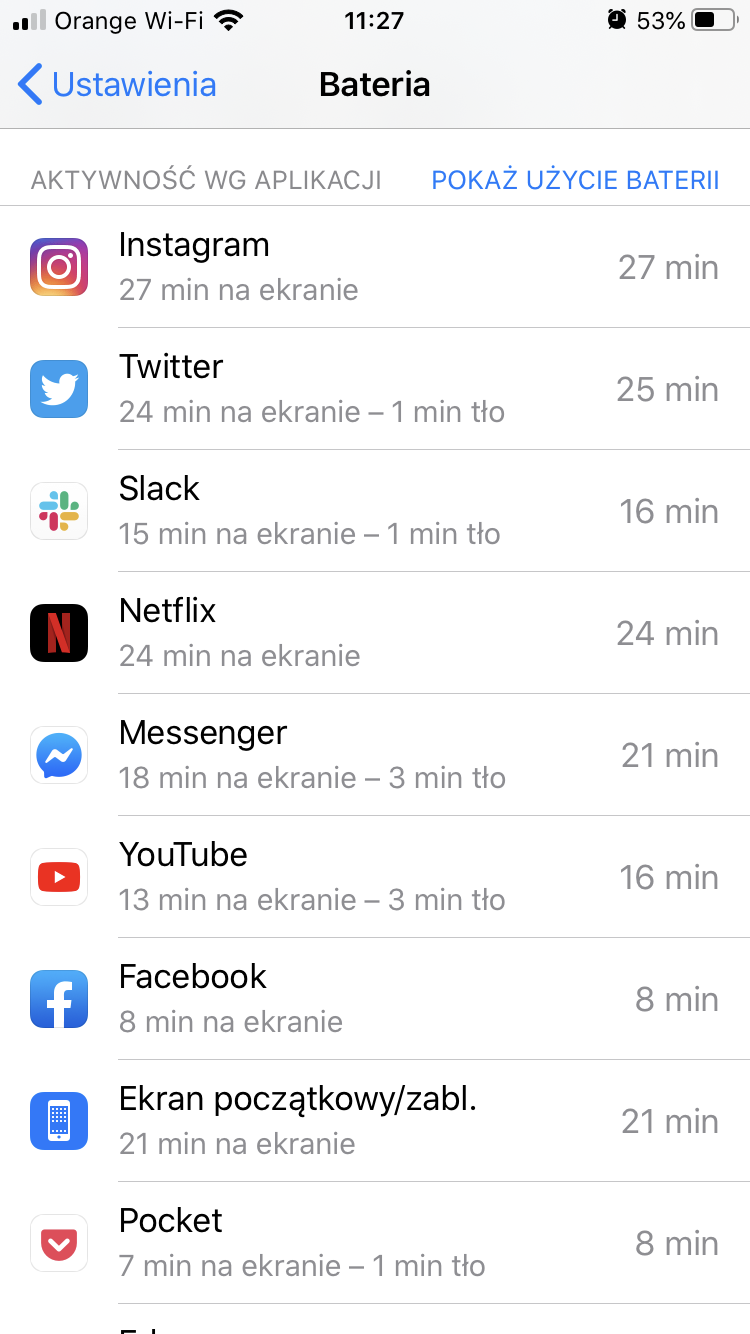Select the Facebook row
This screenshot has height=1334, width=750.
point(375,999)
